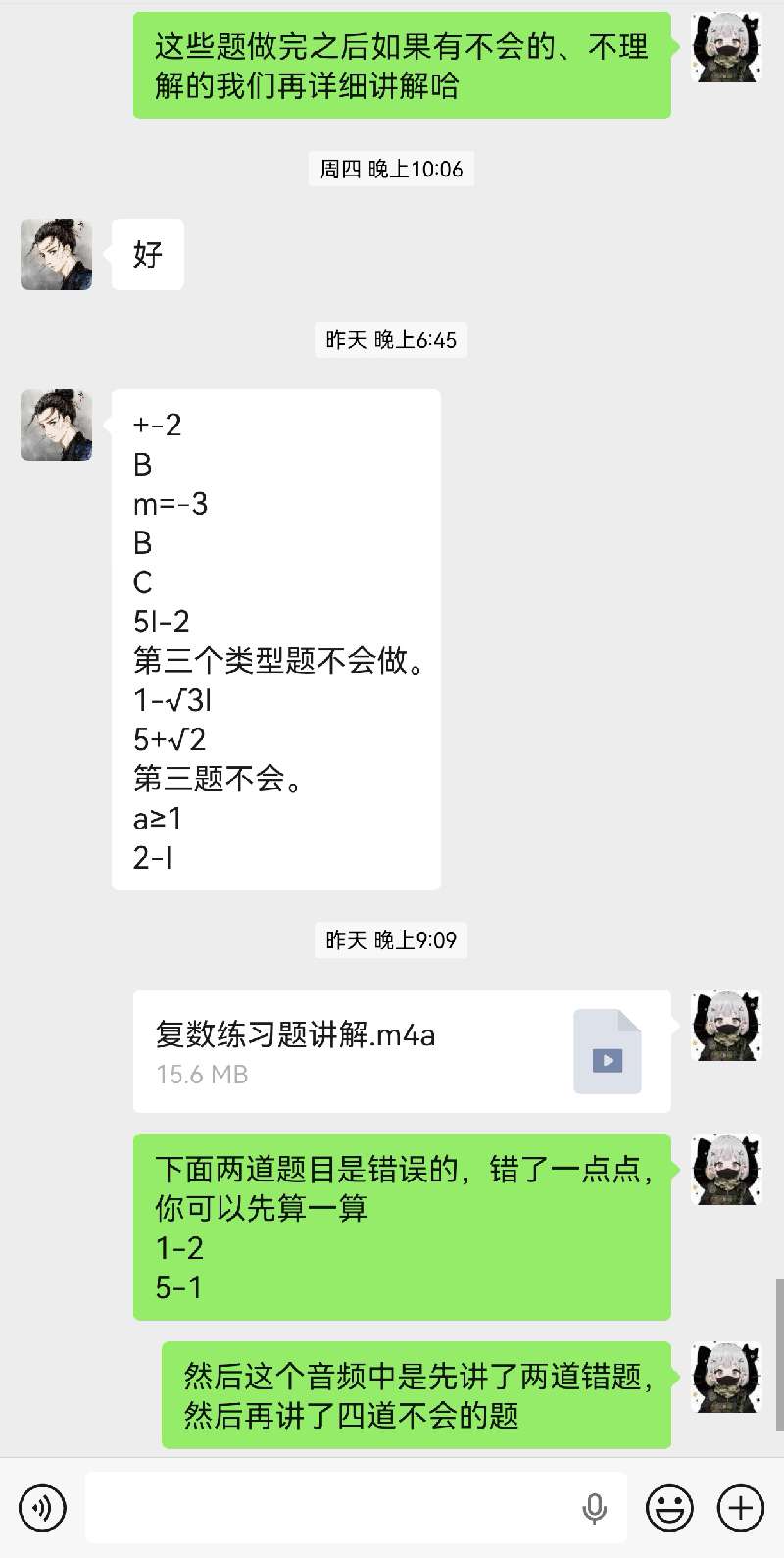Open the 复数练习题讲解.m4a audio file

pos(402,1051)
